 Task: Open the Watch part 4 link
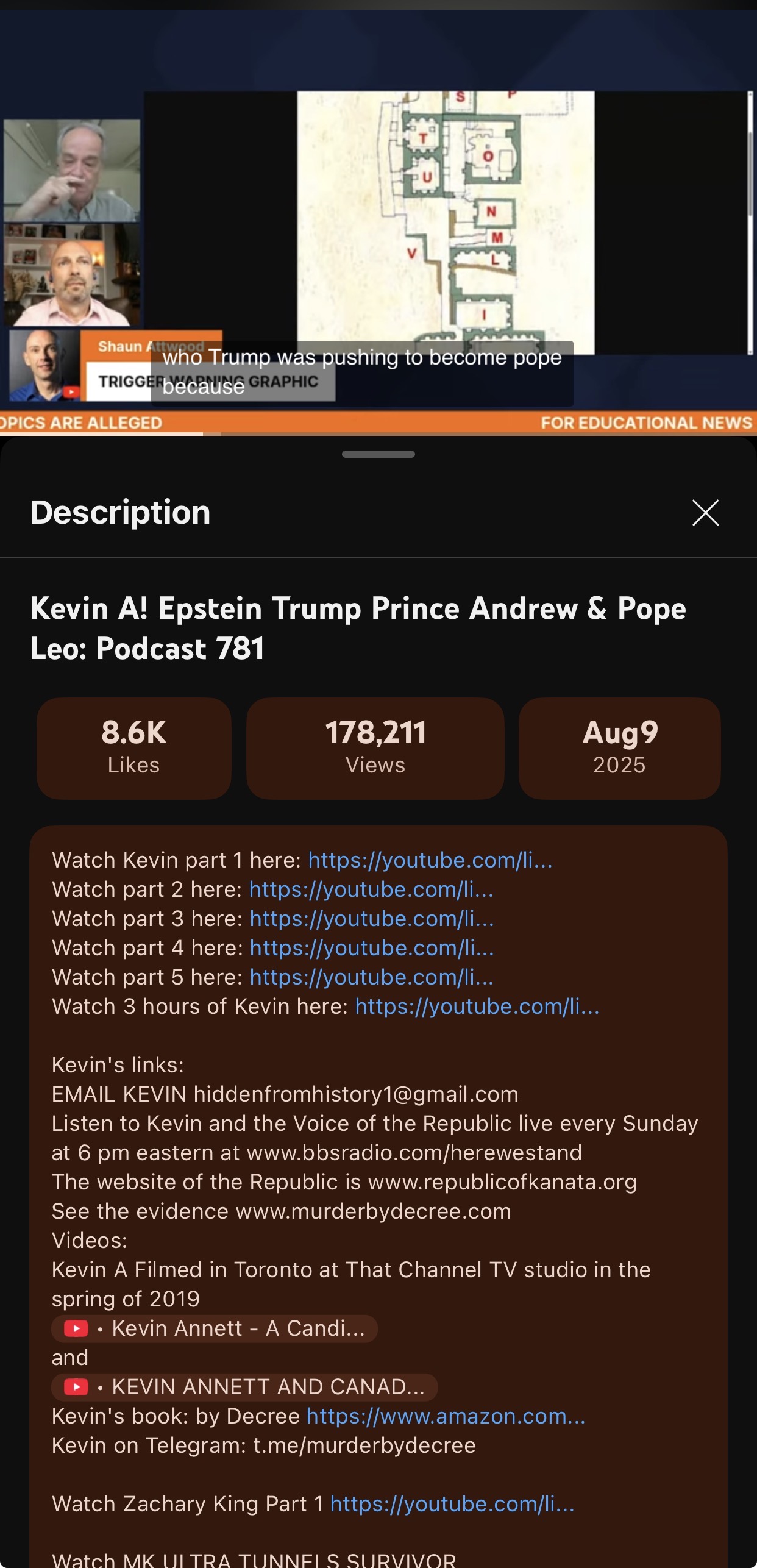pos(372,947)
